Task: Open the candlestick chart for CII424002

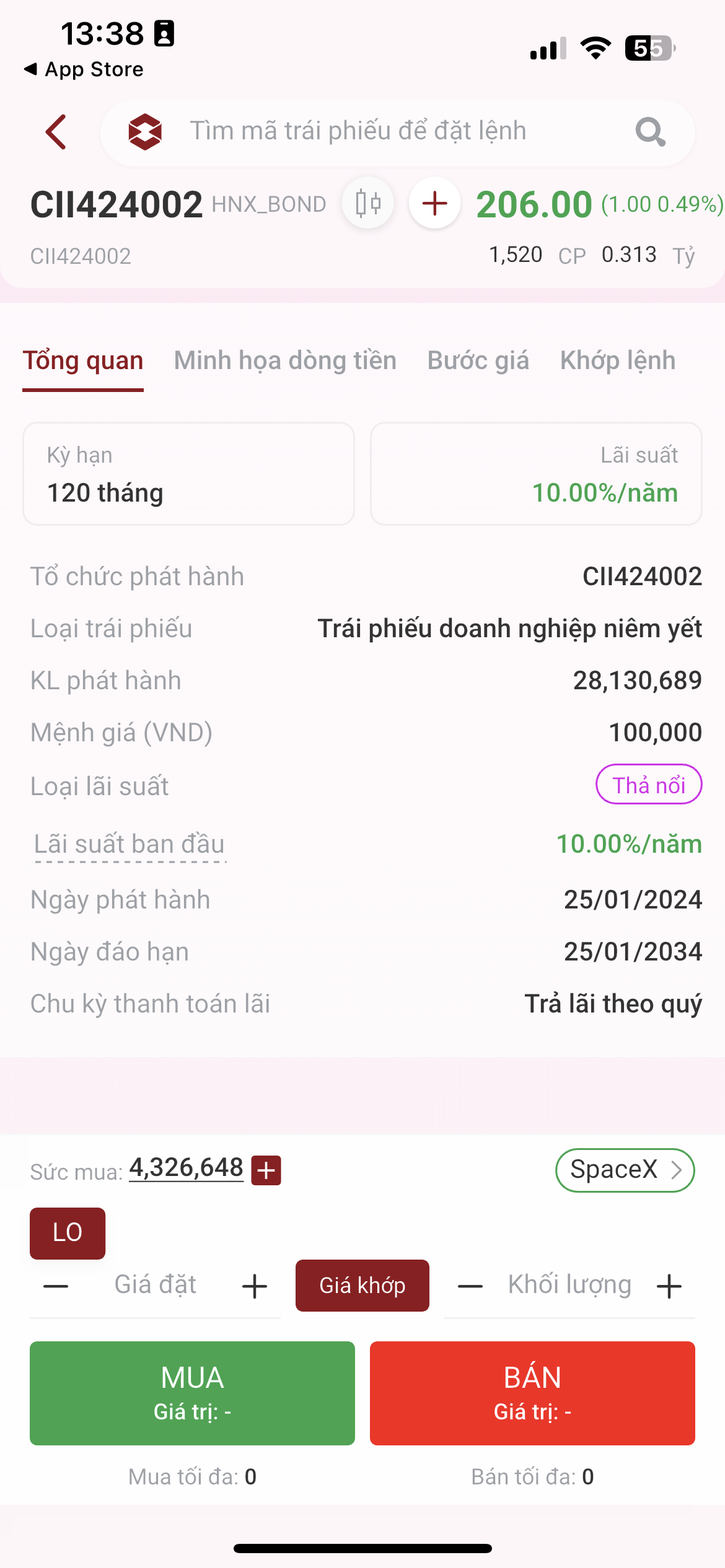Action: click(368, 203)
